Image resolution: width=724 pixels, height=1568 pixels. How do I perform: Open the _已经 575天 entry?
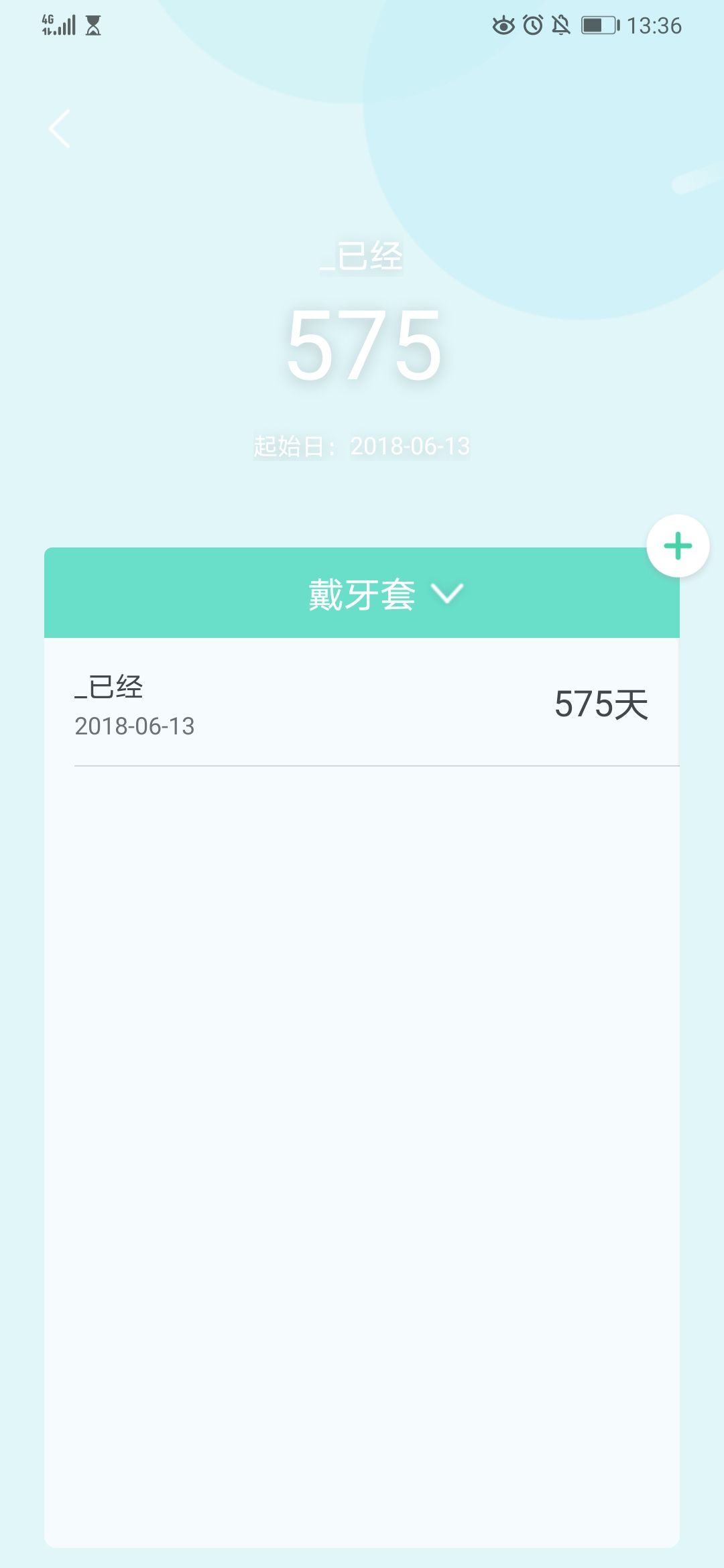(x=362, y=703)
